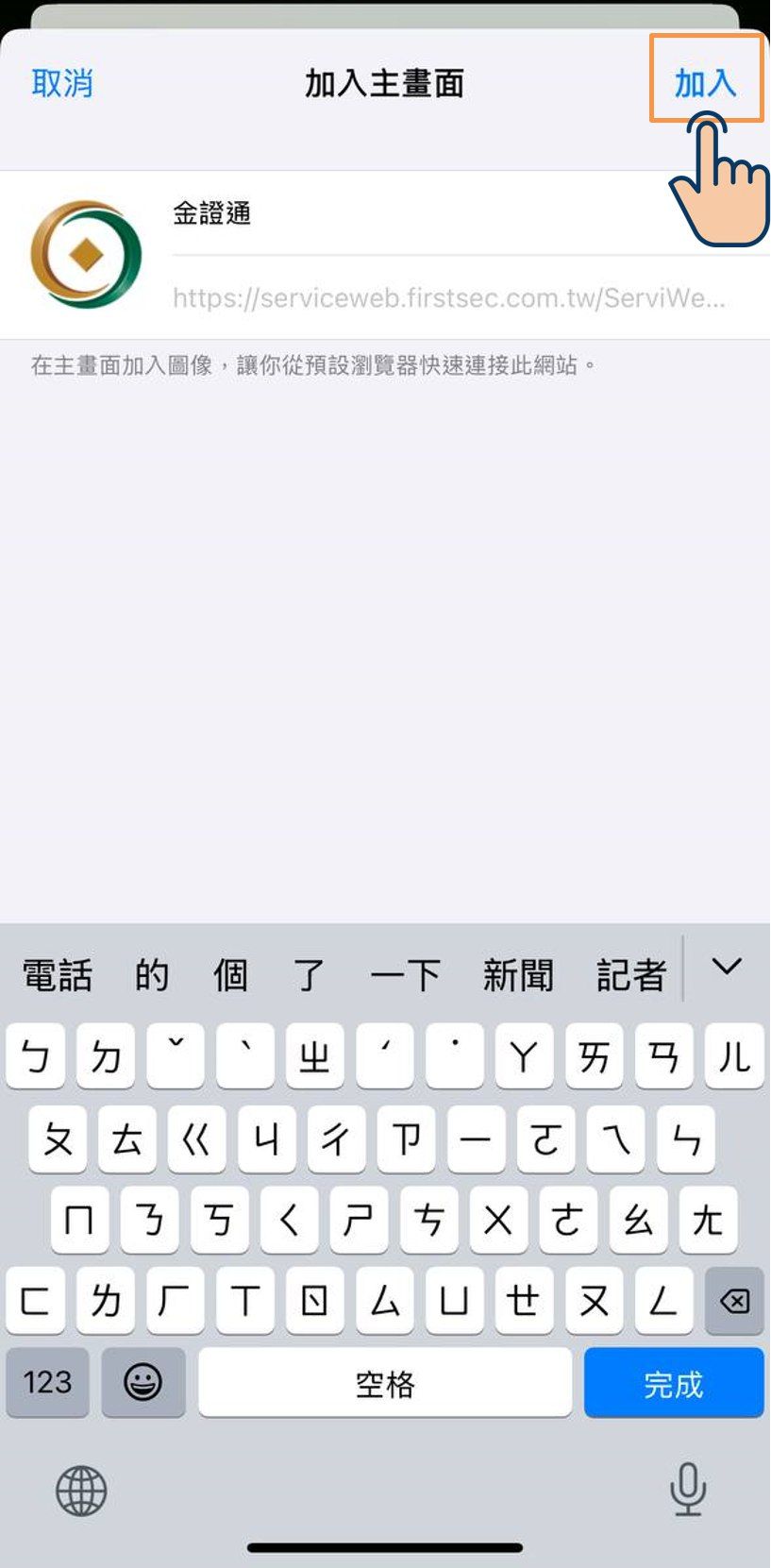This screenshot has height=1568, width=771.
Task: Tap the 空格 space bar
Action: click(x=385, y=1383)
